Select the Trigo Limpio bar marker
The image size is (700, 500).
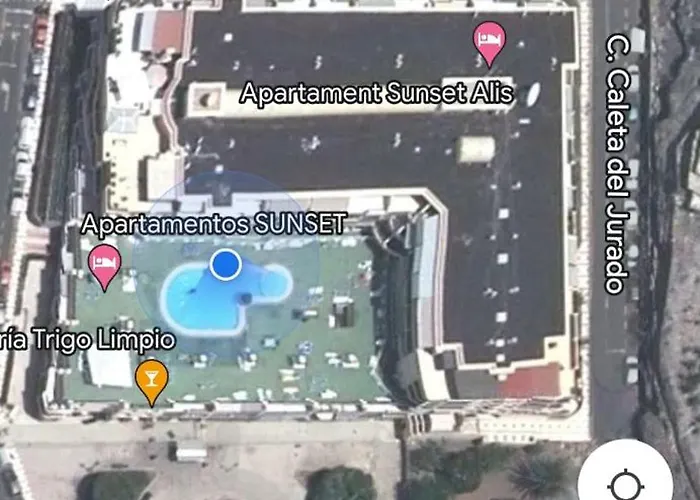coord(151,380)
